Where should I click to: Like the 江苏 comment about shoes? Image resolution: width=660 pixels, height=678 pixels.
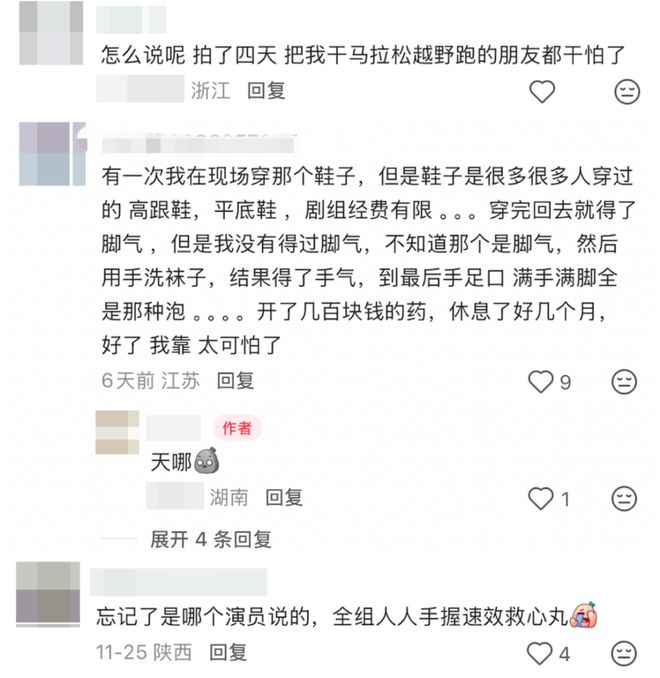541,381
